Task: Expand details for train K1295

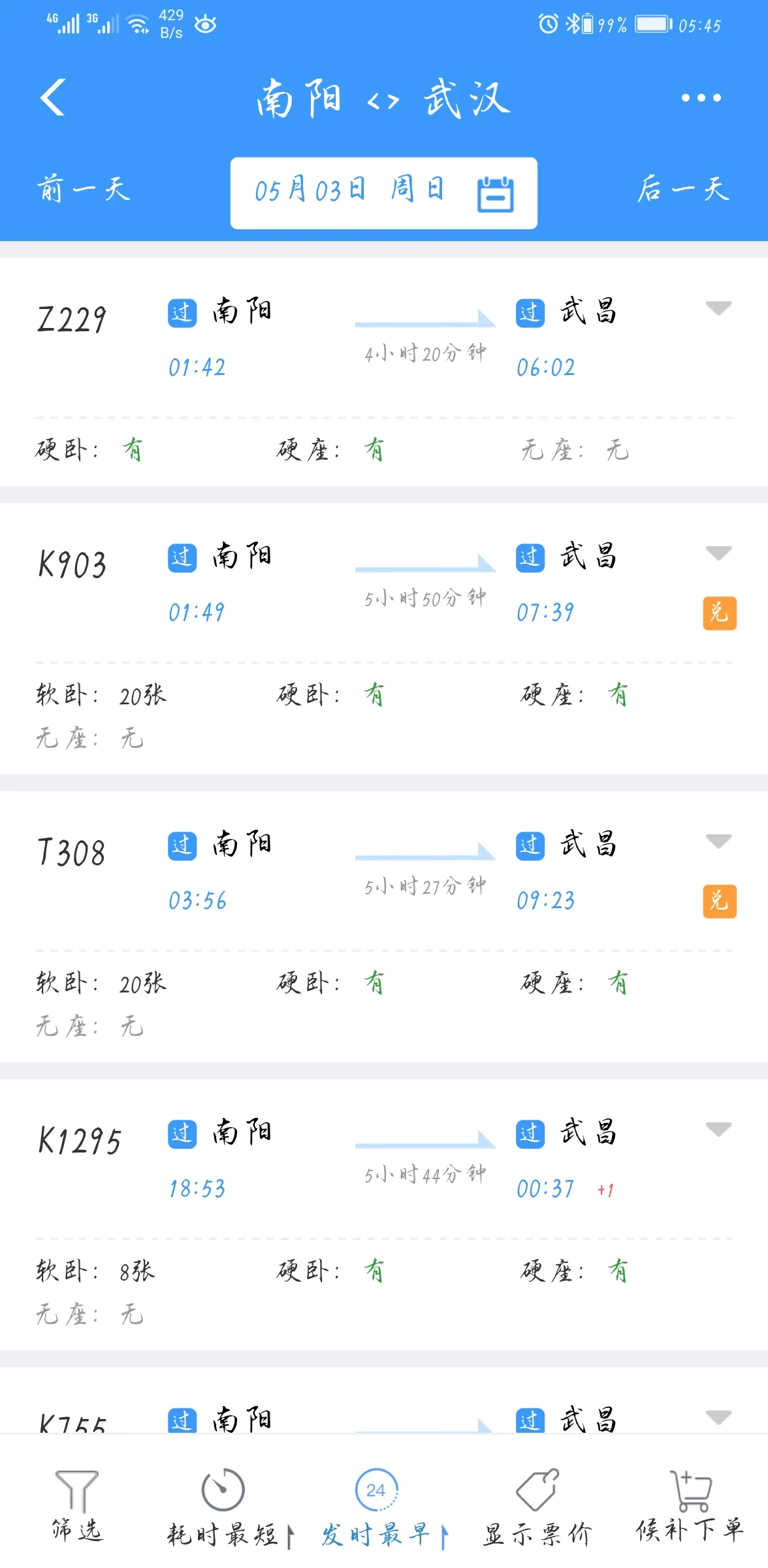Action: tap(718, 1129)
